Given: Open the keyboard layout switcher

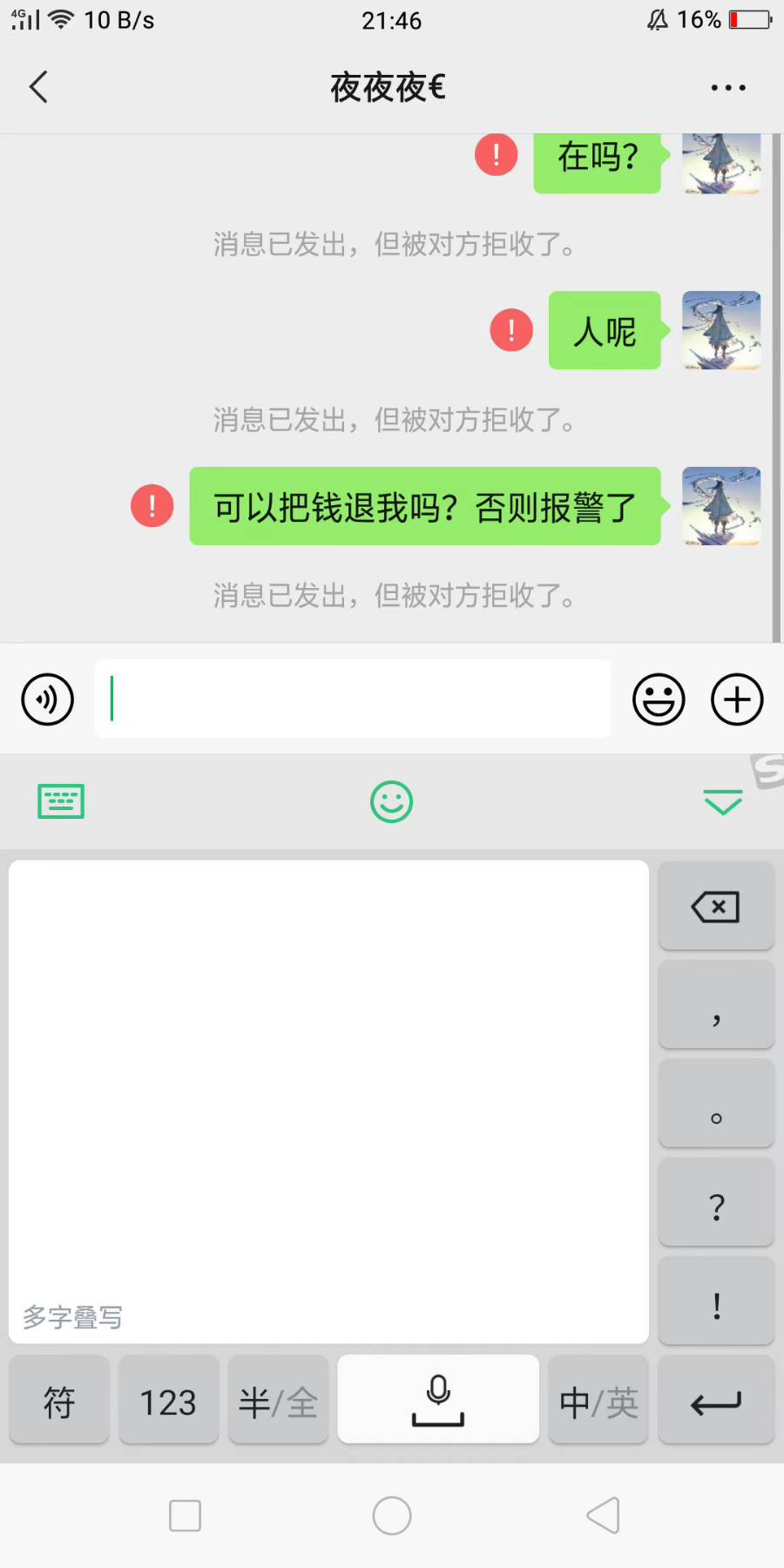Looking at the screenshot, I should (61, 801).
